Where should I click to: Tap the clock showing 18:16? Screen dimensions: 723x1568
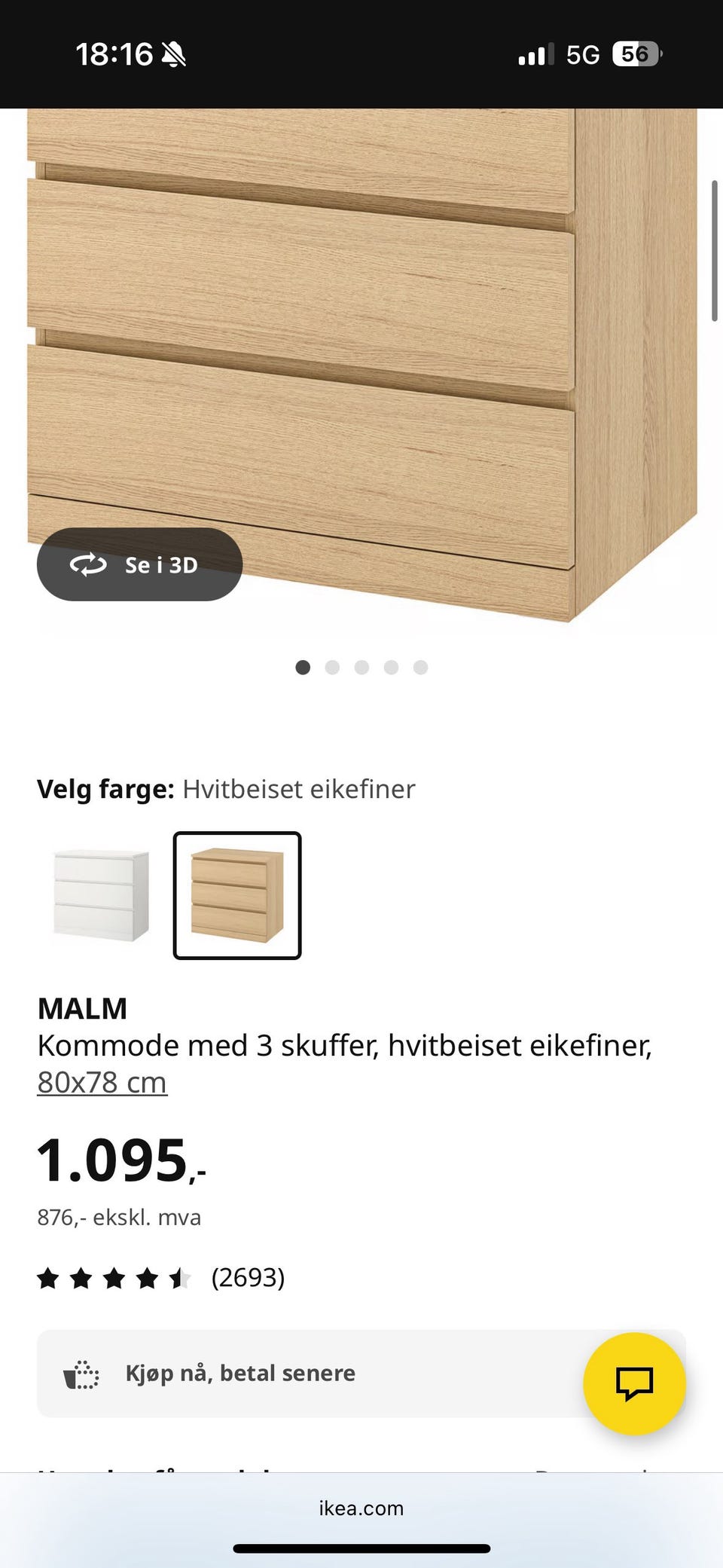point(114,53)
